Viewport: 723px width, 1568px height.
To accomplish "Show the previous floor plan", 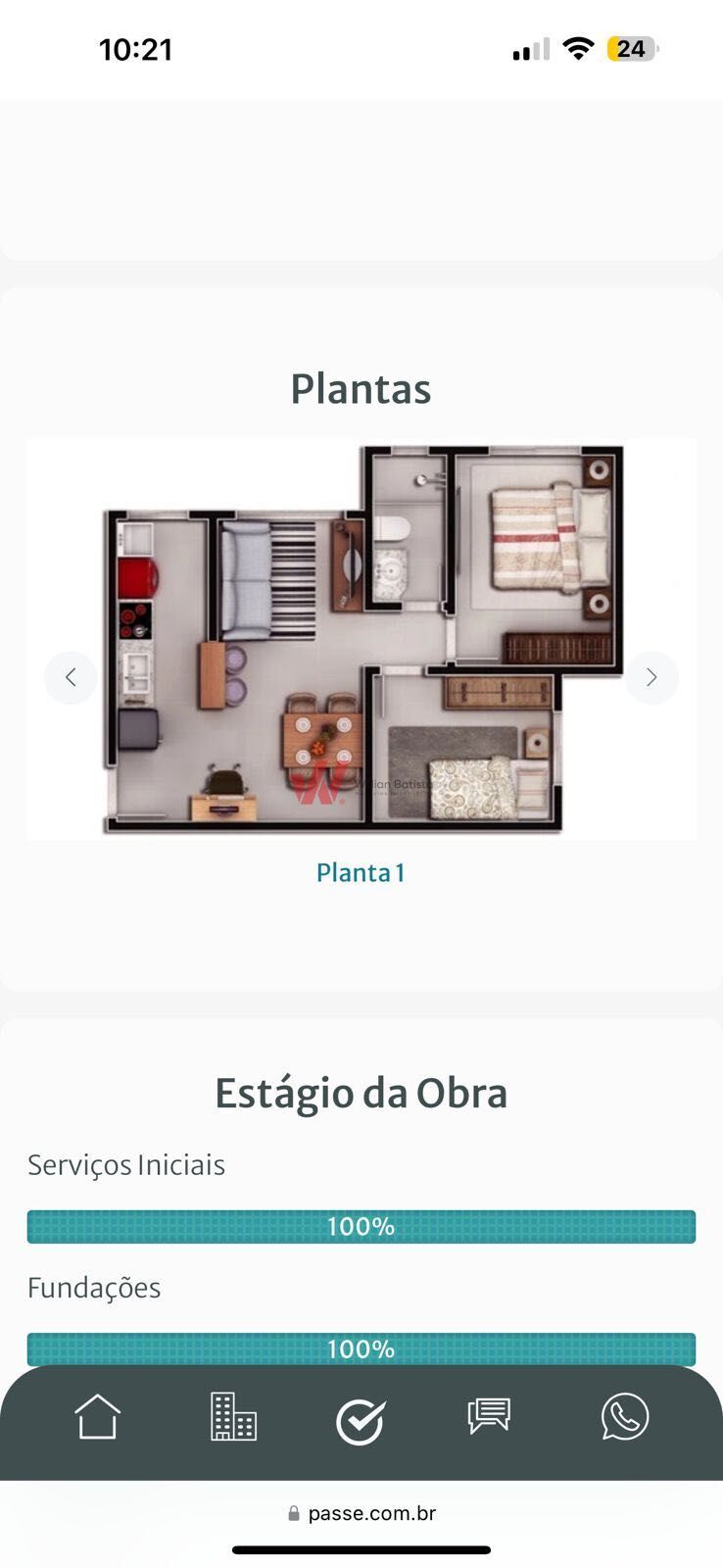I will pos(71,677).
